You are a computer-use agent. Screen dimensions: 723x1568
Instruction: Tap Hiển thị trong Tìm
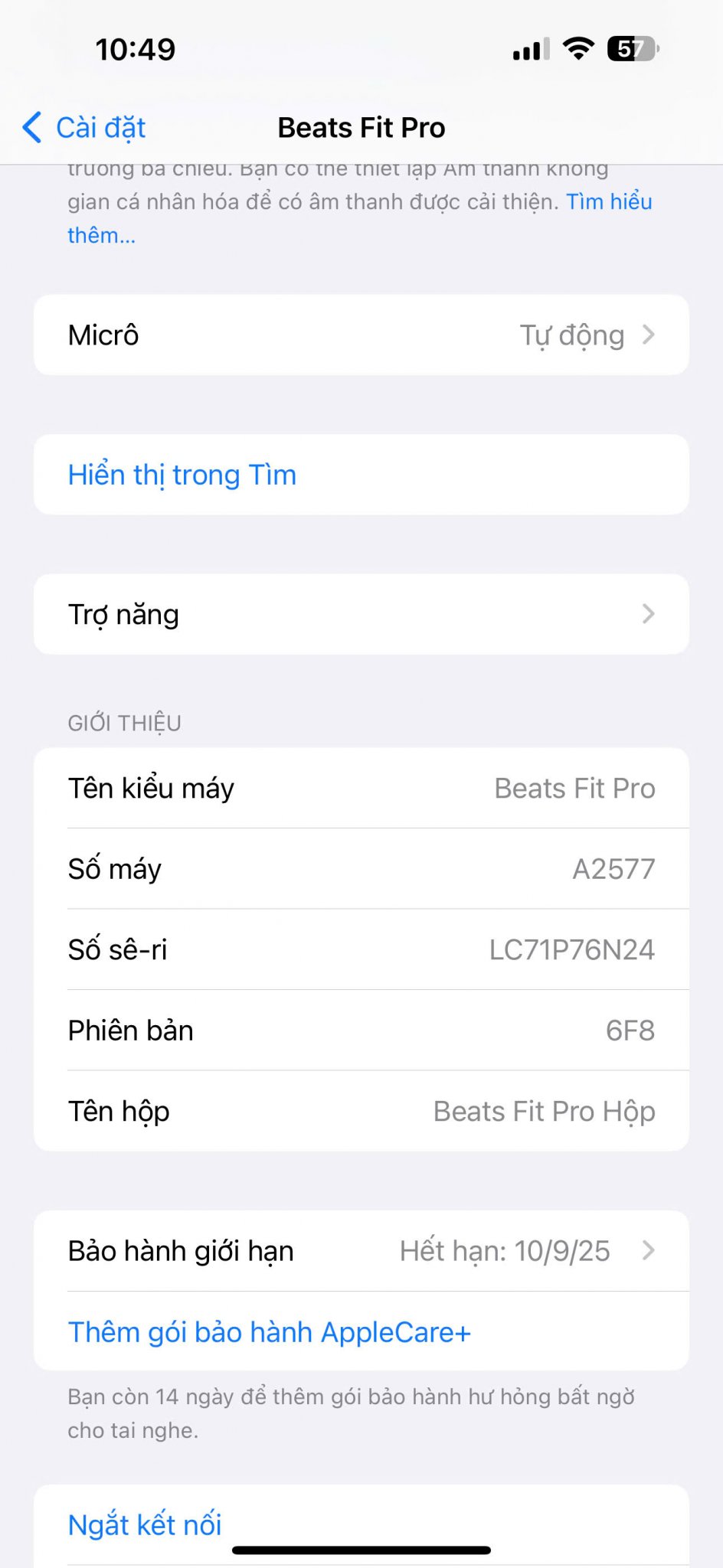click(x=361, y=475)
